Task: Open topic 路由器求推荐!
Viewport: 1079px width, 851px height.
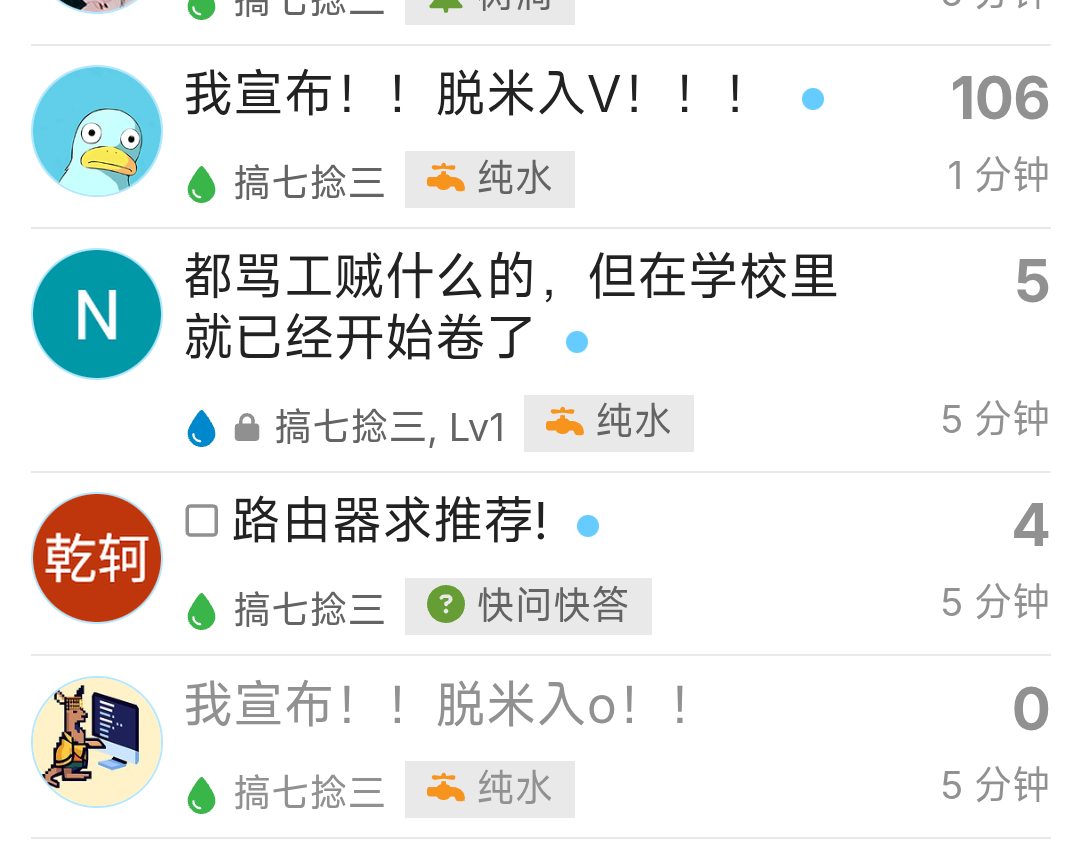Action: [x=390, y=521]
